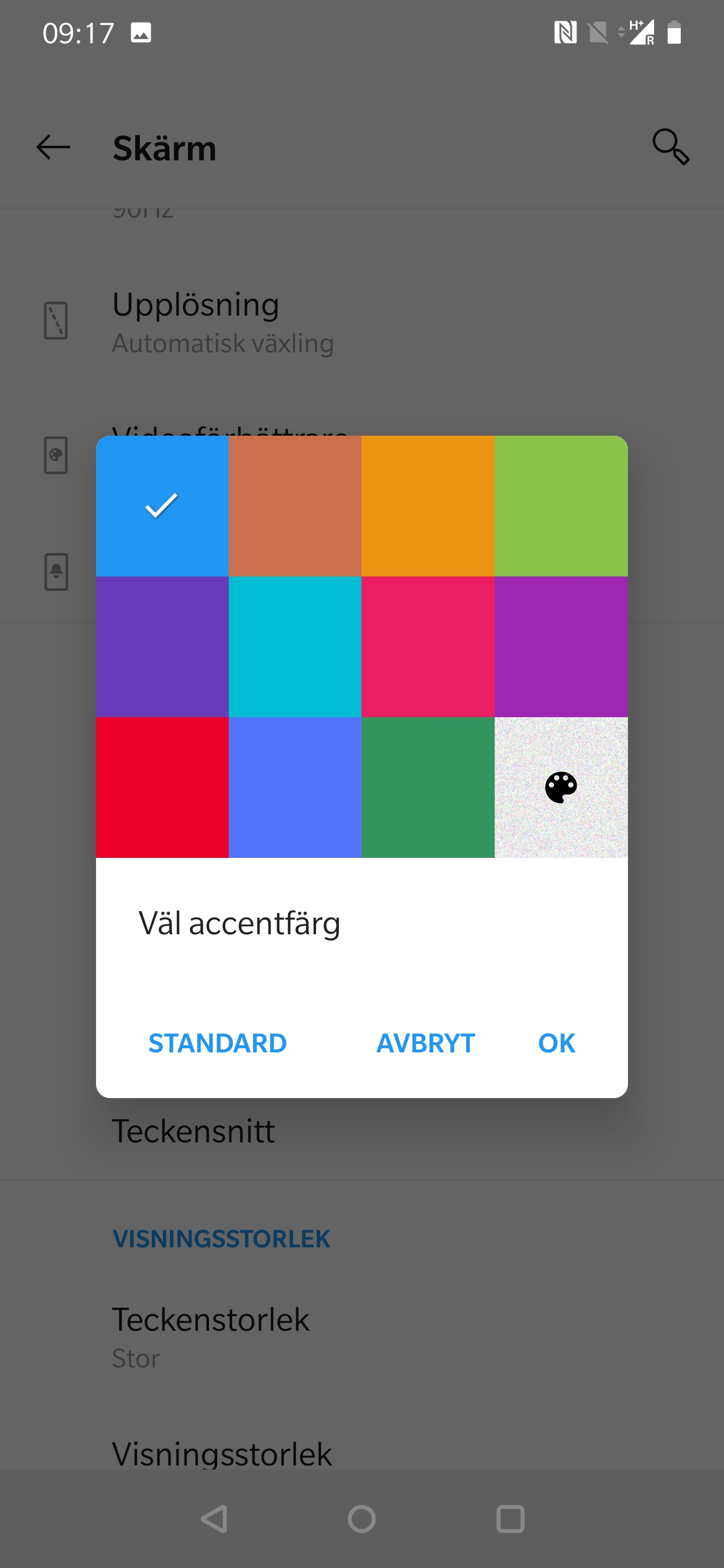Image resolution: width=724 pixels, height=1568 pixels.
Task: Choose the red accent color
Action: click(x=162, y=787)
